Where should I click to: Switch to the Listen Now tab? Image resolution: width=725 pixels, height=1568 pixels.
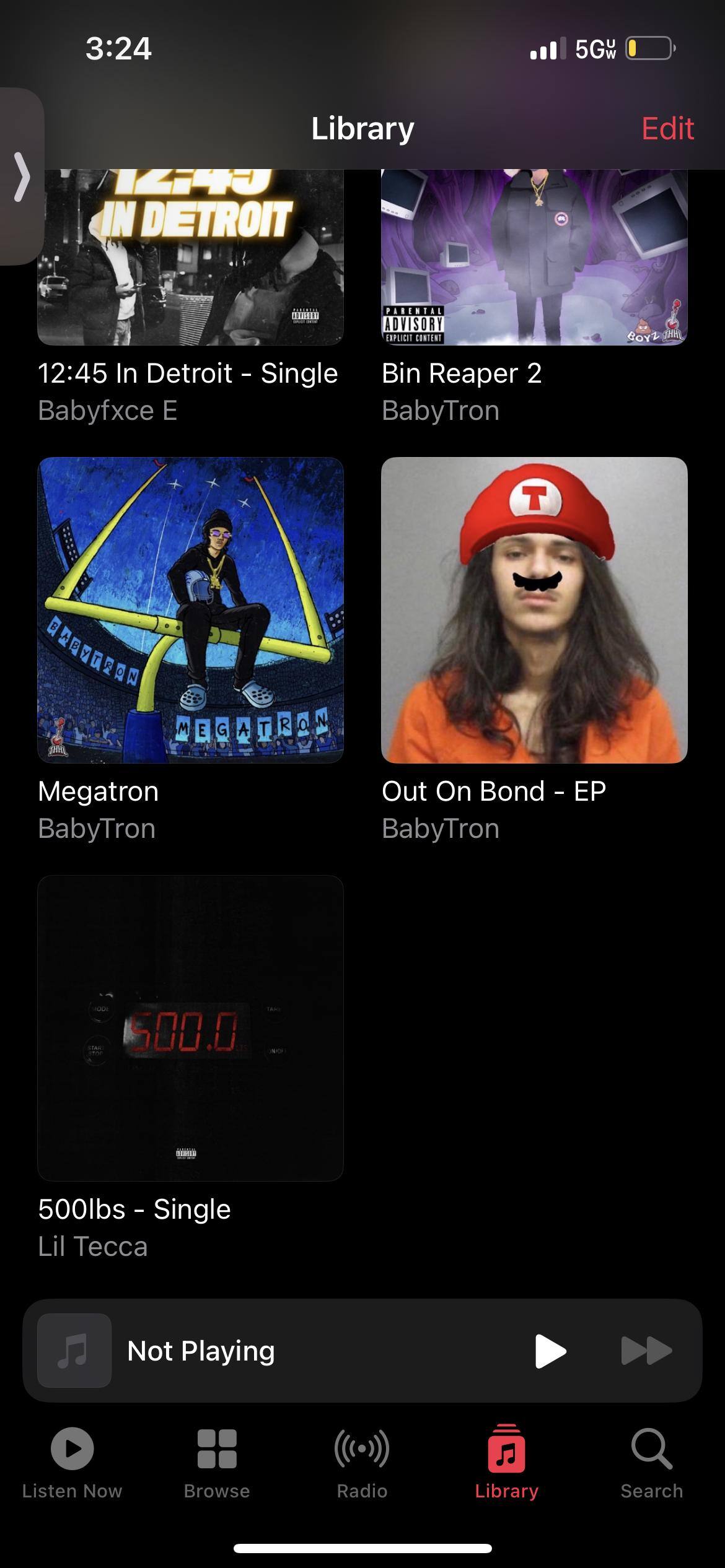point(72,1463)
